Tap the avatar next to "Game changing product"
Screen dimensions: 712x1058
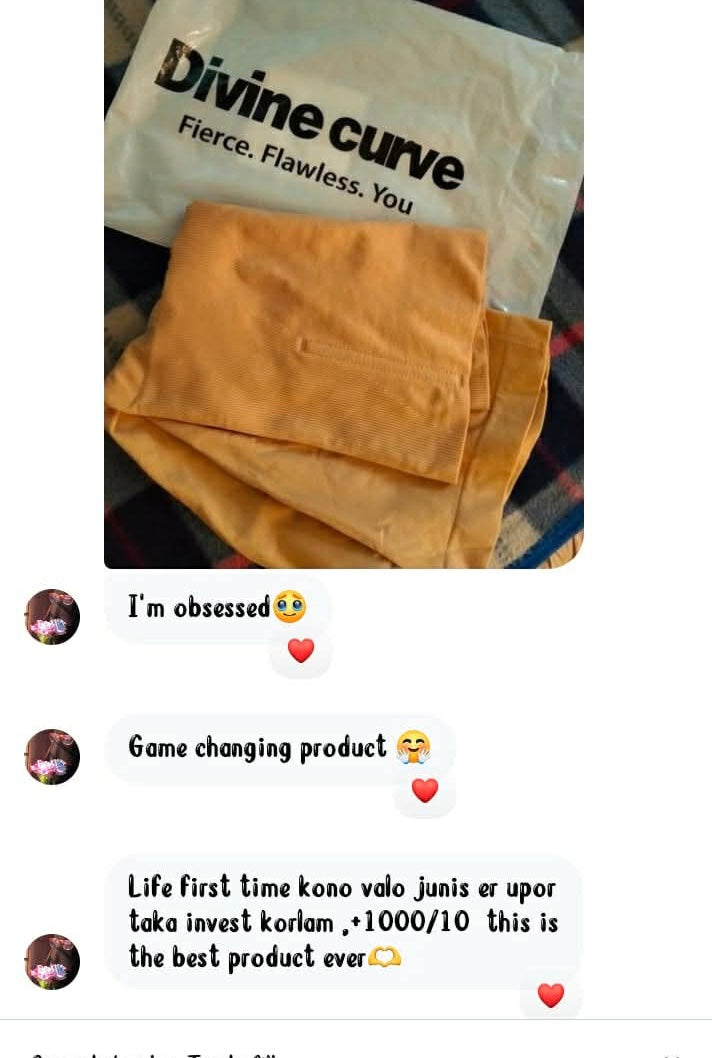pyautogui.click(x=52, y=757)
